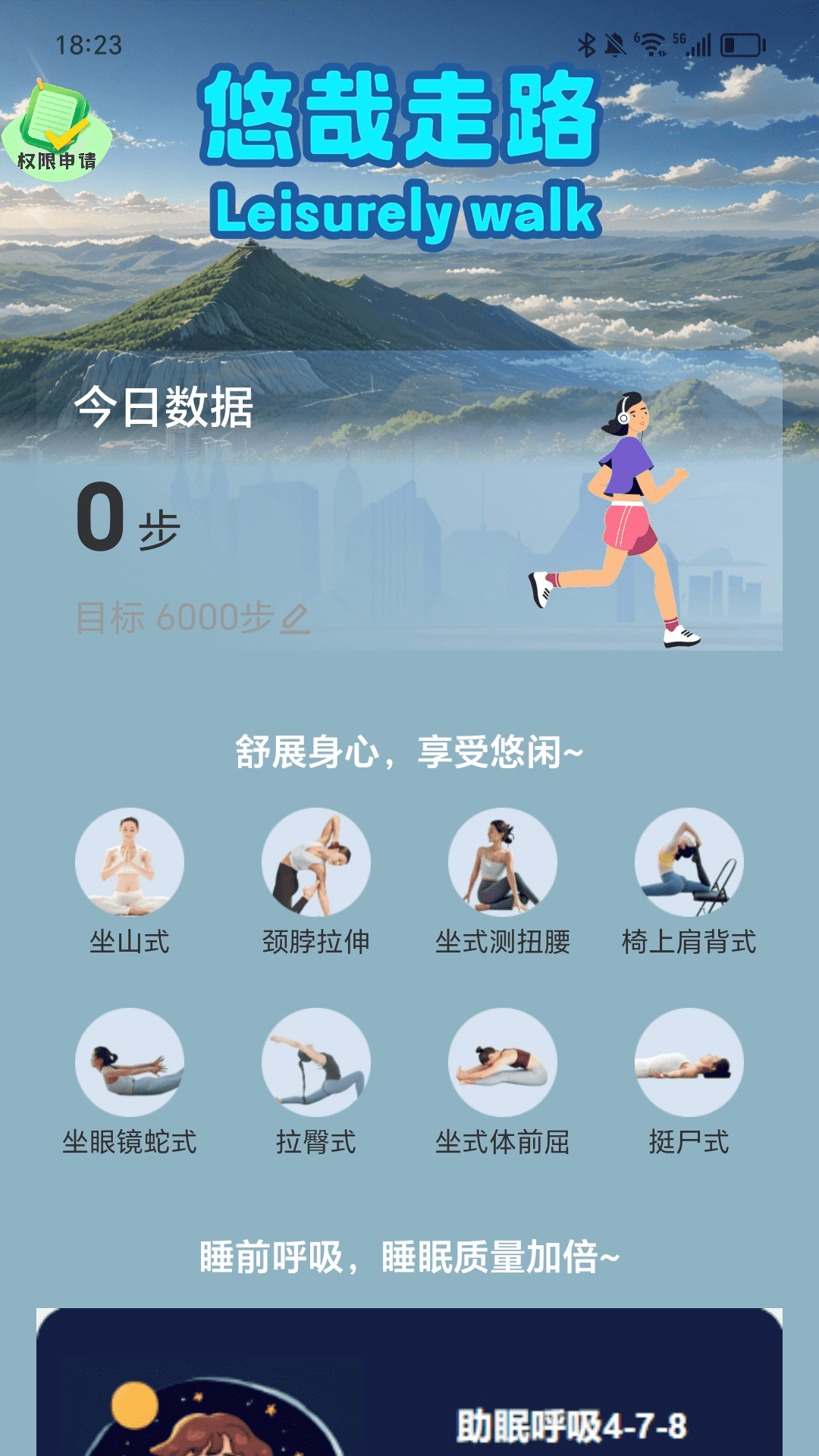Open the 坐山式 exercise icon

click(129, 862)
